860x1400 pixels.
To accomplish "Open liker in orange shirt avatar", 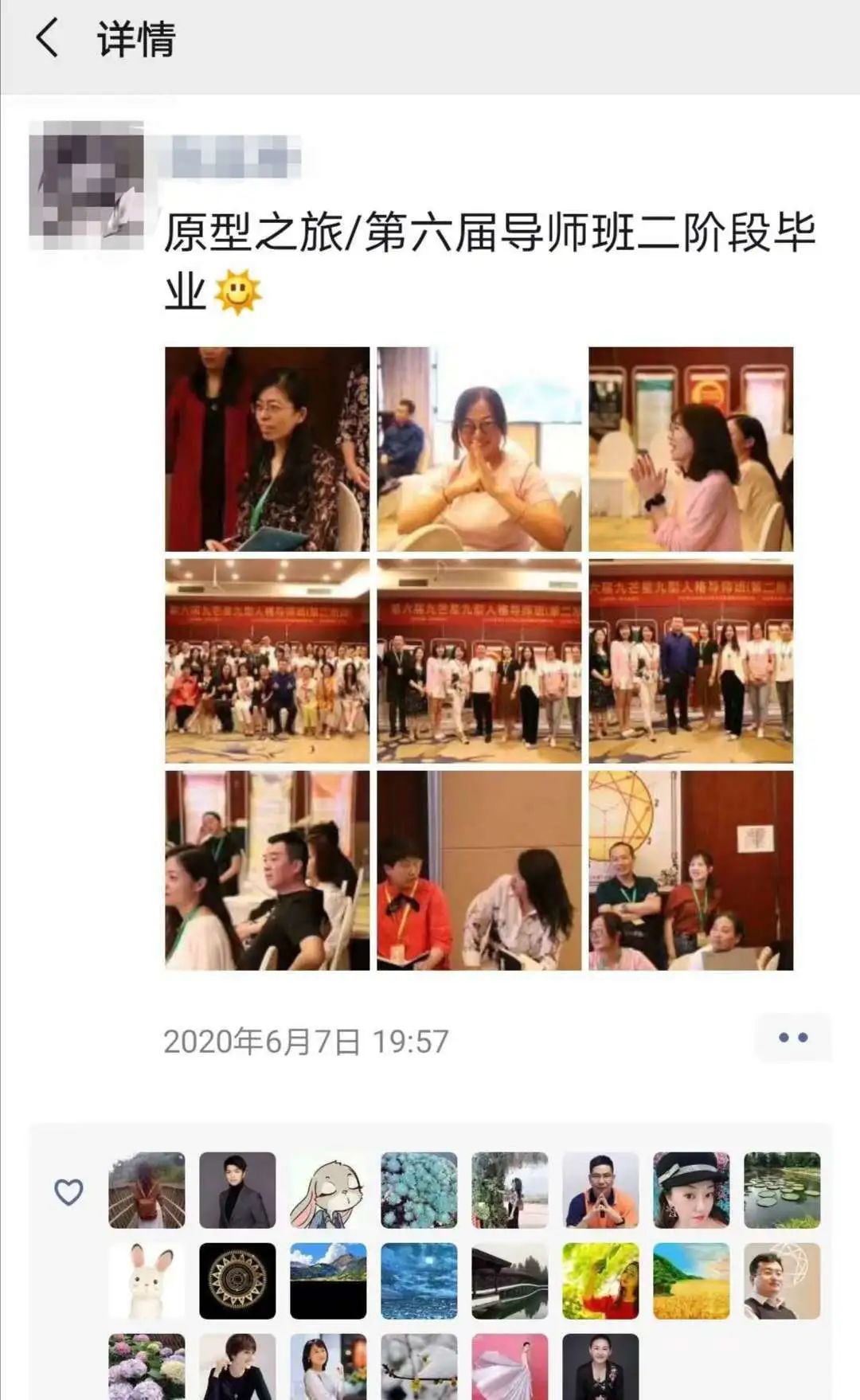I will pos(600,1191).
